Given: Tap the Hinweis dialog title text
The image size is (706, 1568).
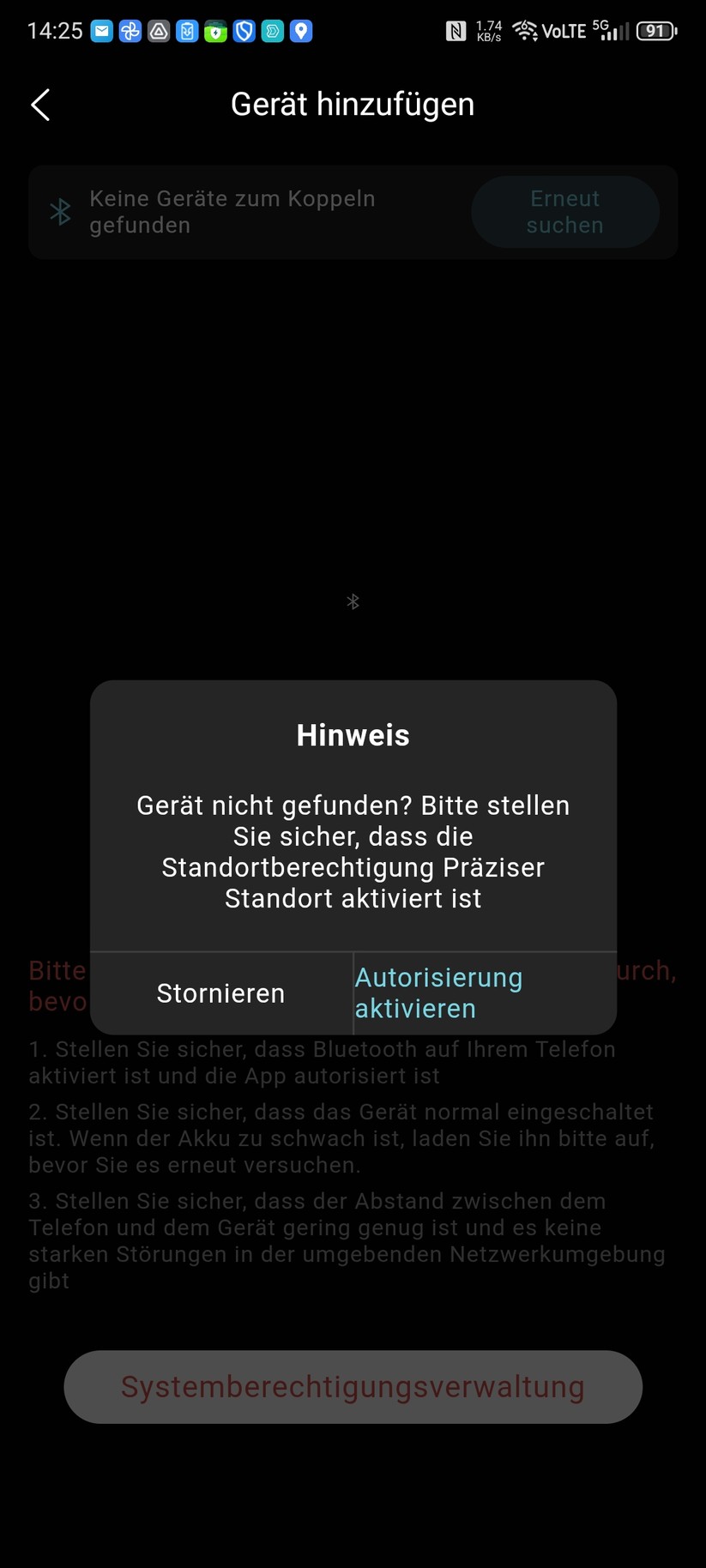Looking at the screenshot, I should [353, 734].
